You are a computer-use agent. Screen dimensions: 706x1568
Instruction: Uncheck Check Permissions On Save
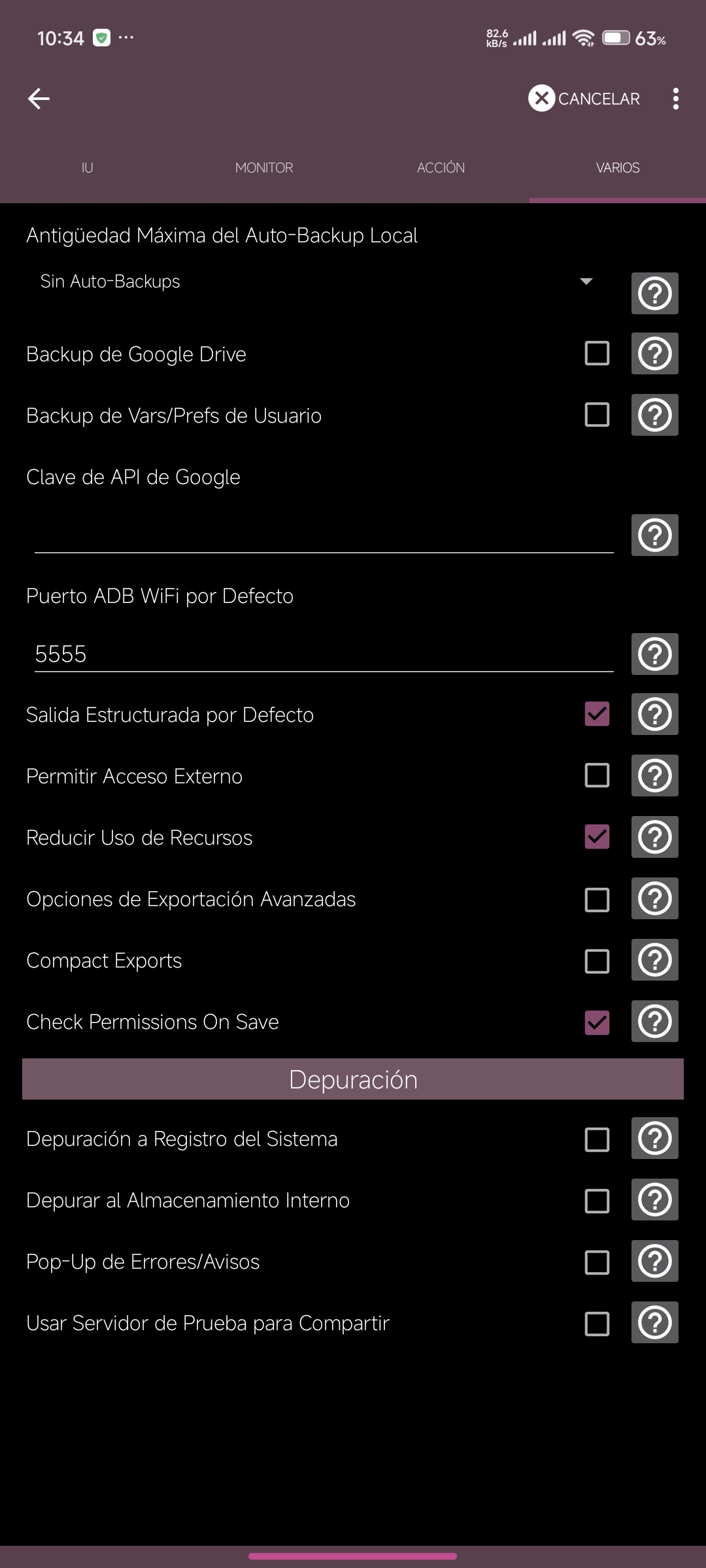(x=597, y=1022)
